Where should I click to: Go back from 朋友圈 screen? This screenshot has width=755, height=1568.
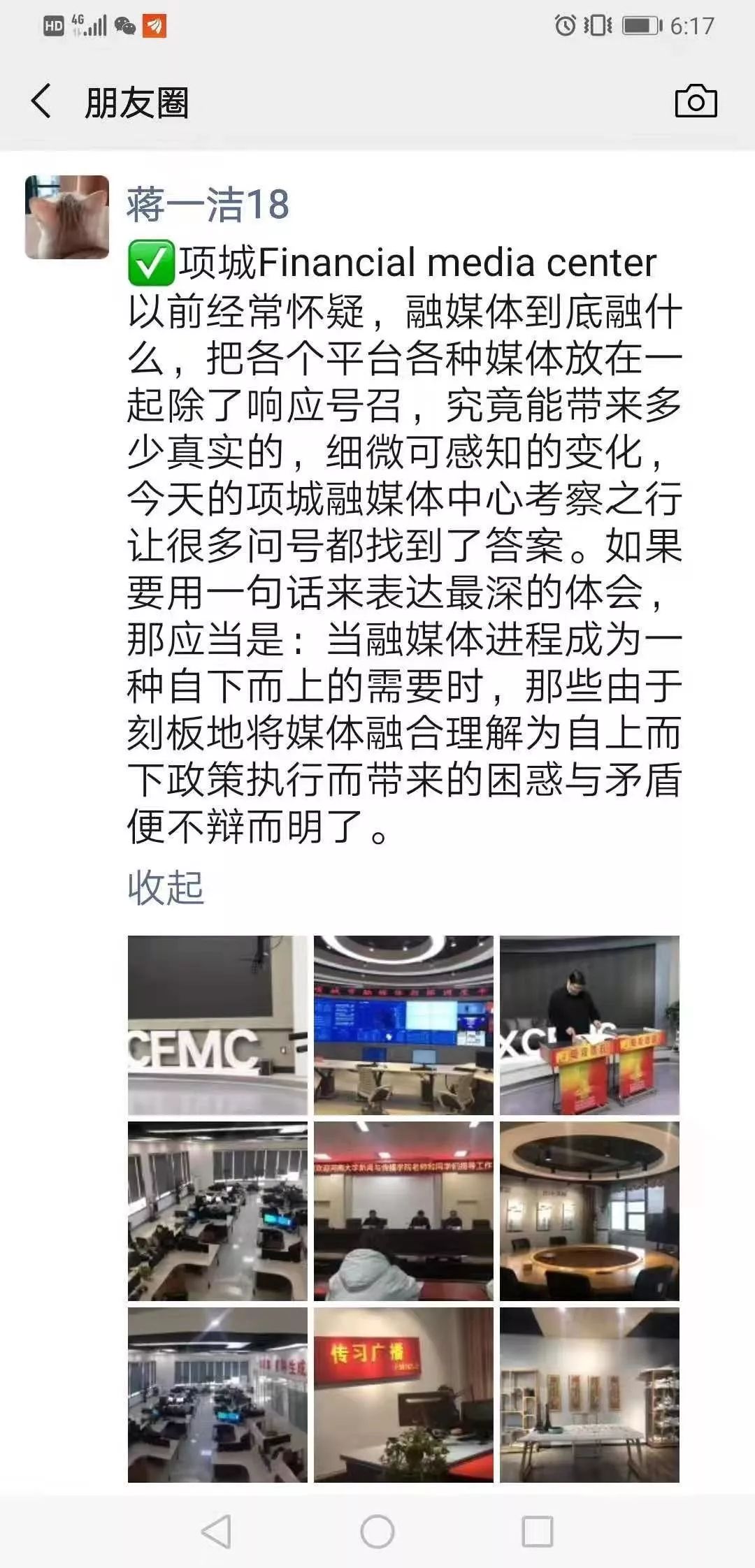pos(42,101)
